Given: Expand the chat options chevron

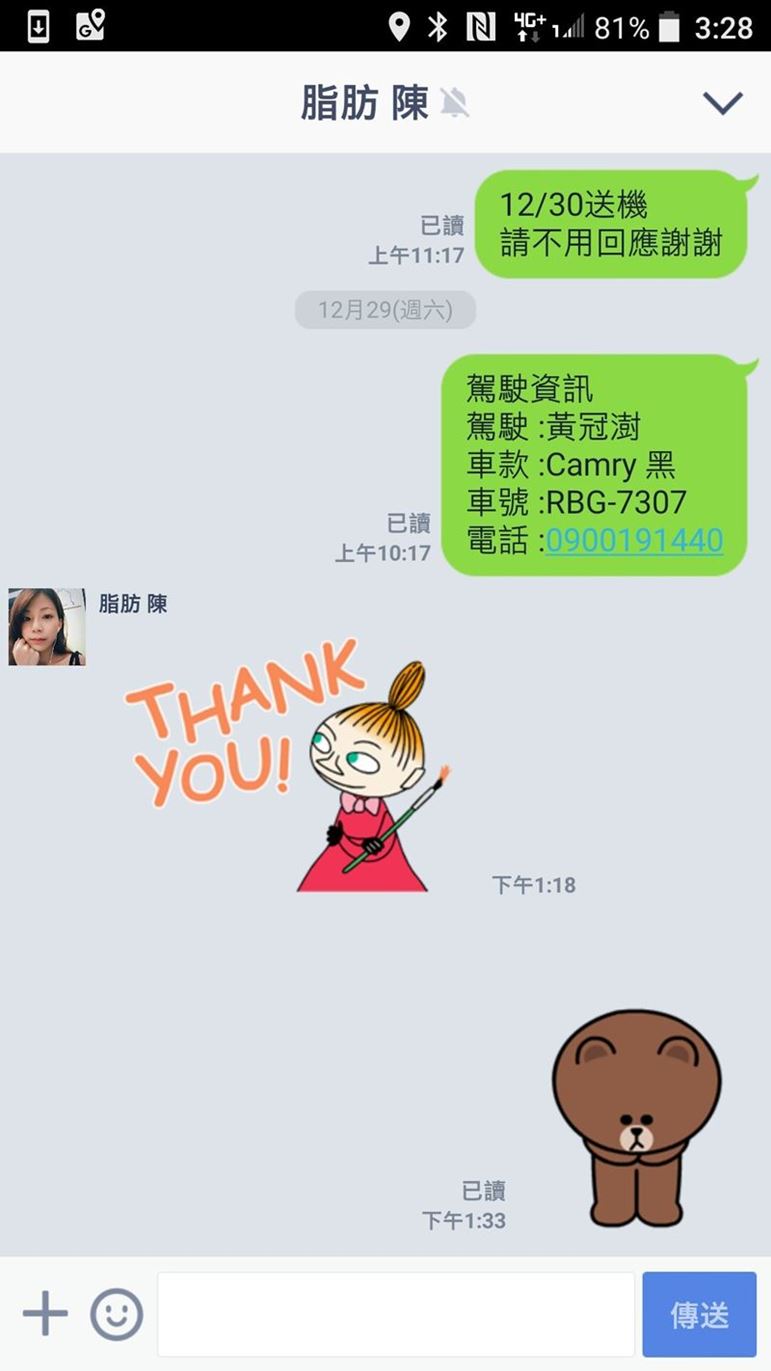Looking at the screenshot, I should point(722,103).
